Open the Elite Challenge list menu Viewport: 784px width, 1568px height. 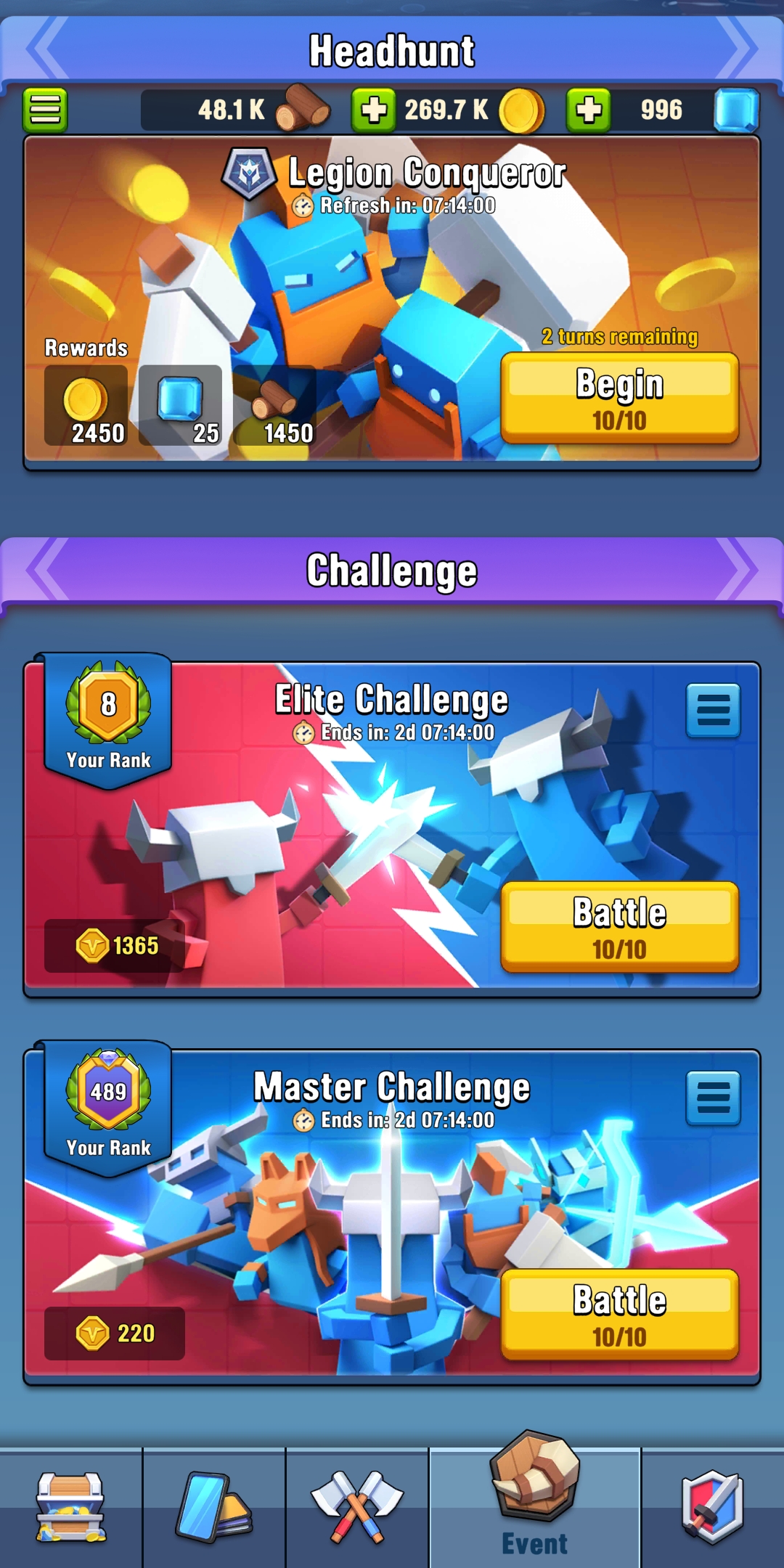click(x=713, y=710)
